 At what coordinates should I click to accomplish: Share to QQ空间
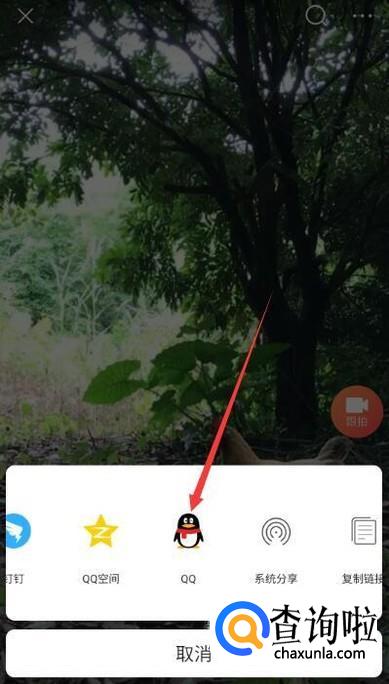101,531
